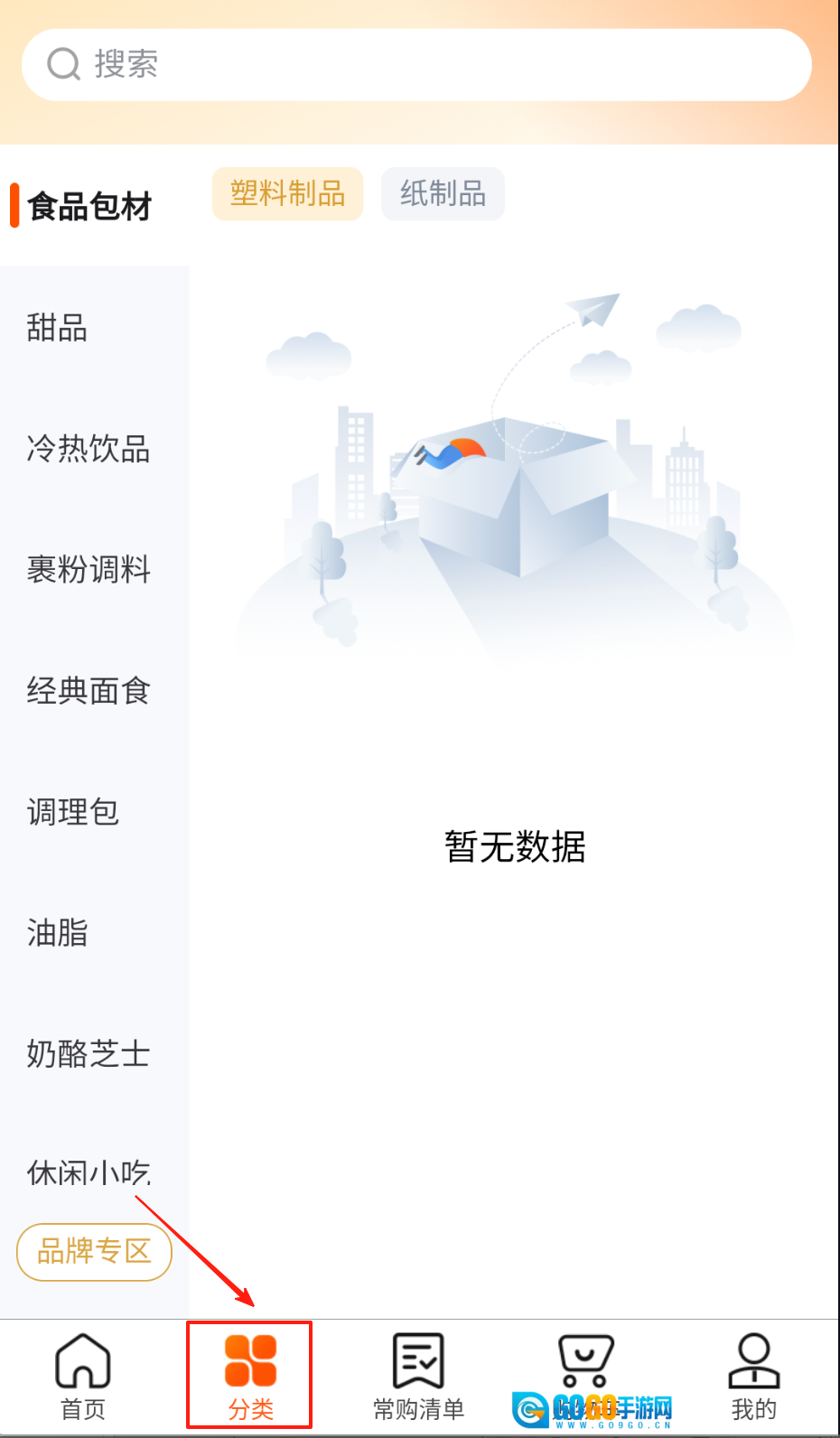This screenshot has width=840, height=1438.
Task: Select 冷热饮品 in the sidebar
Action: [x=89, y=449]
